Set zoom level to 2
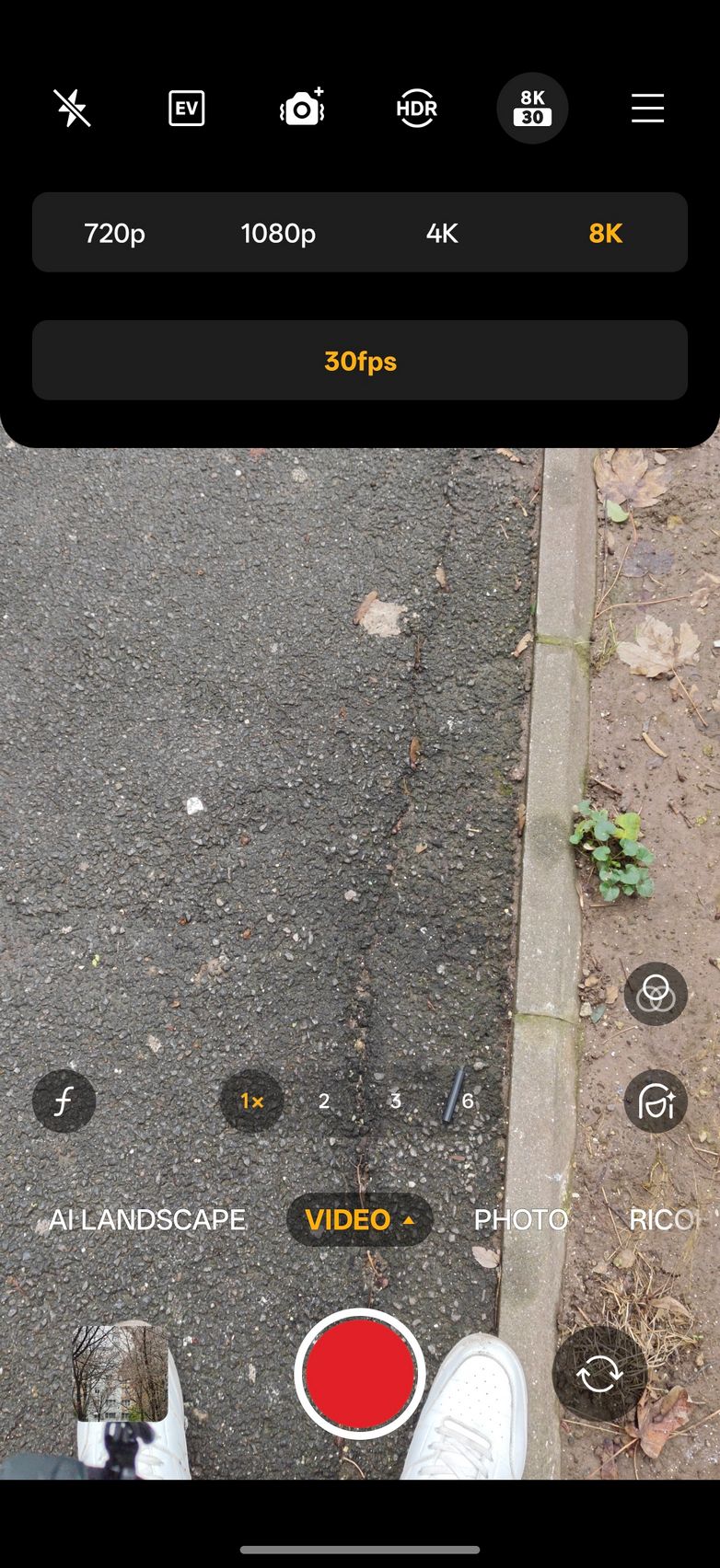Viewport: 720px width, 1568px height. (324, 1101)
